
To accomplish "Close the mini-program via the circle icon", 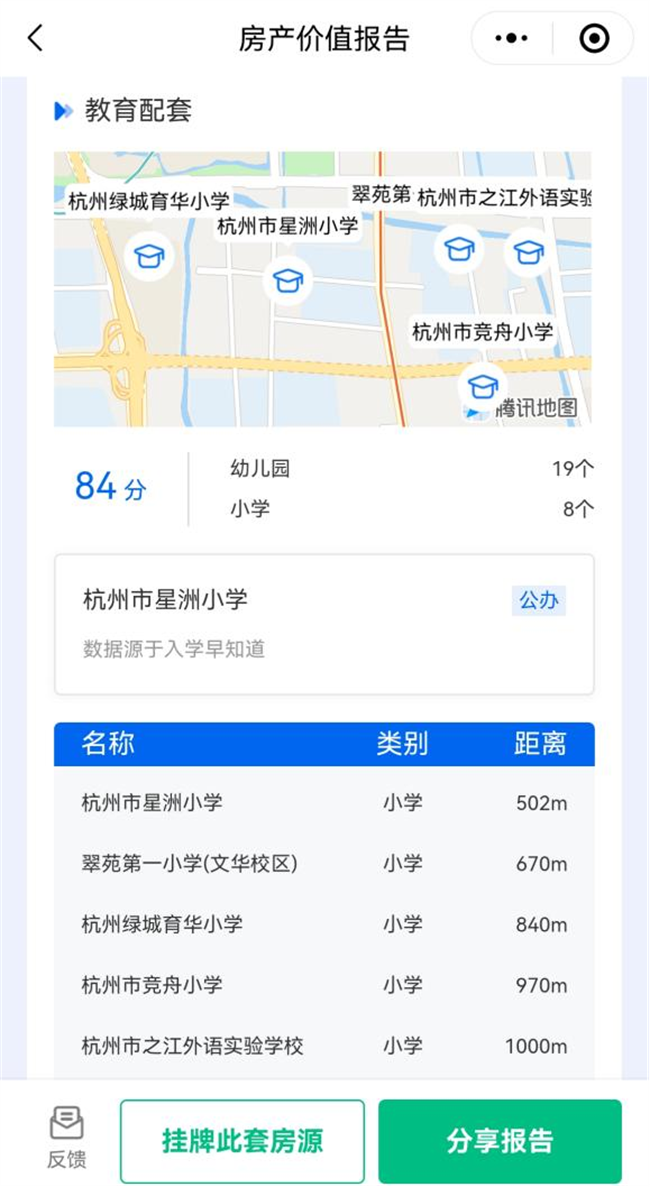I will pyautogui.click(x=594, y=38).
